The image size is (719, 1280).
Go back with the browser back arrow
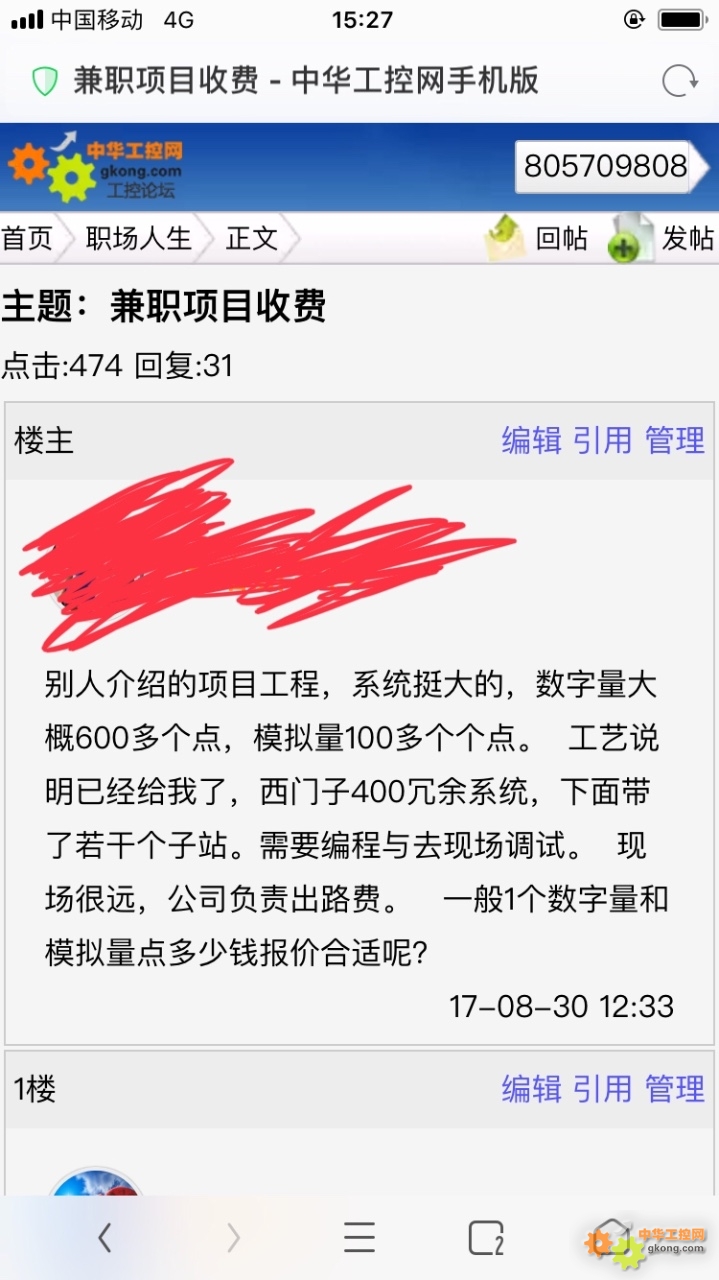104,1238
